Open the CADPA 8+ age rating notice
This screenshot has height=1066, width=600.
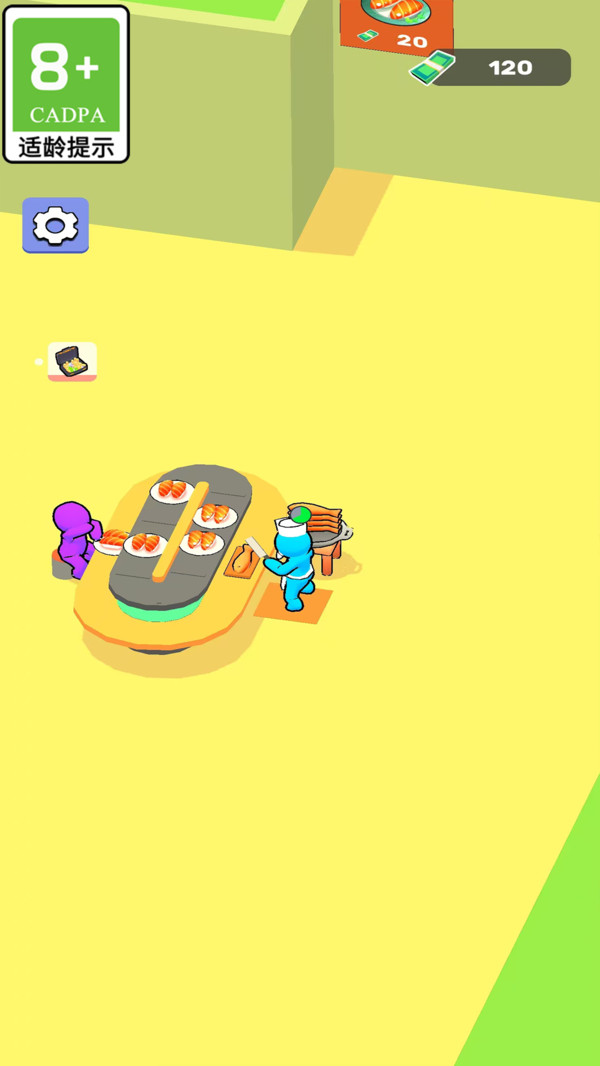tap(66, 84)
